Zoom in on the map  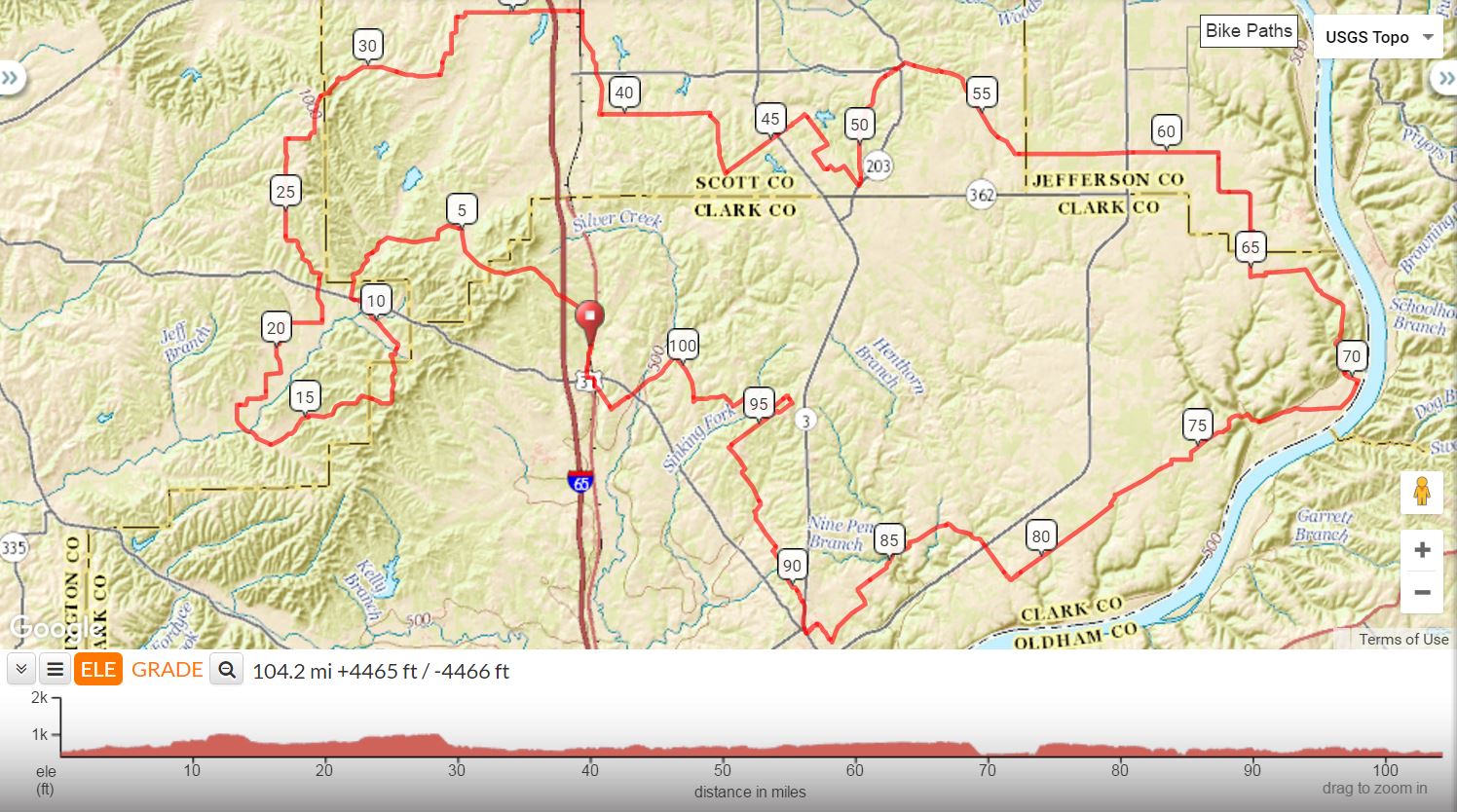(x=1421, y=550)
